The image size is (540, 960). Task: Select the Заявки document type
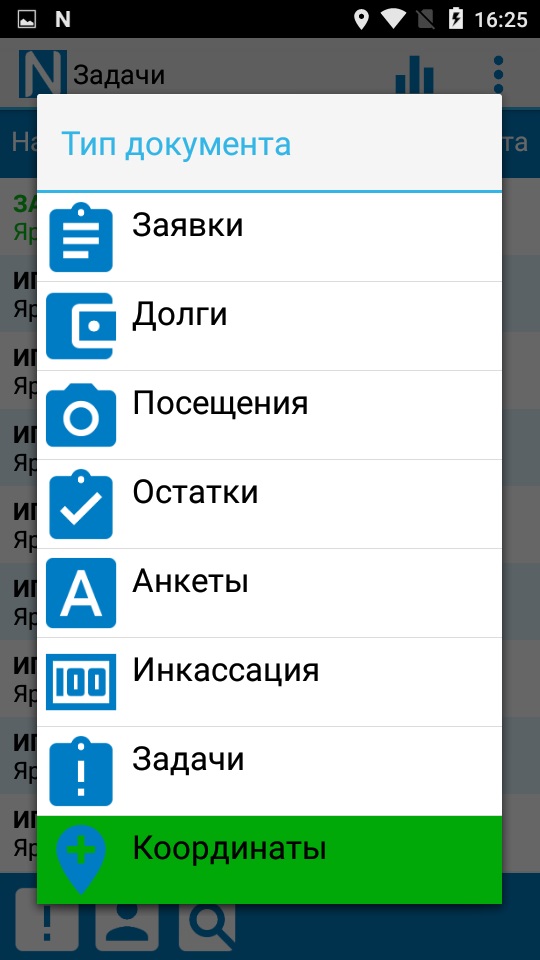[269, 238]
